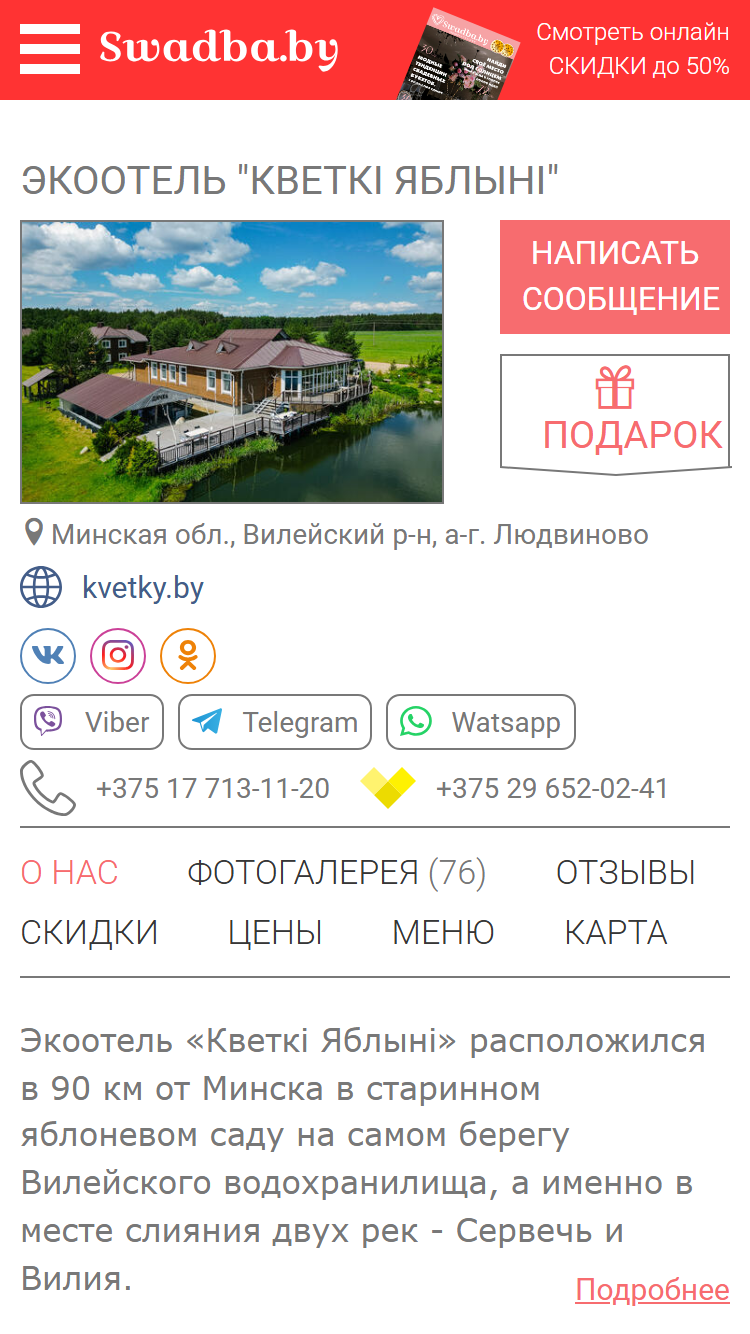Tap the Написать сообщение button
750x1334 pixels.
pyautogui.click(x=615, y=277)
